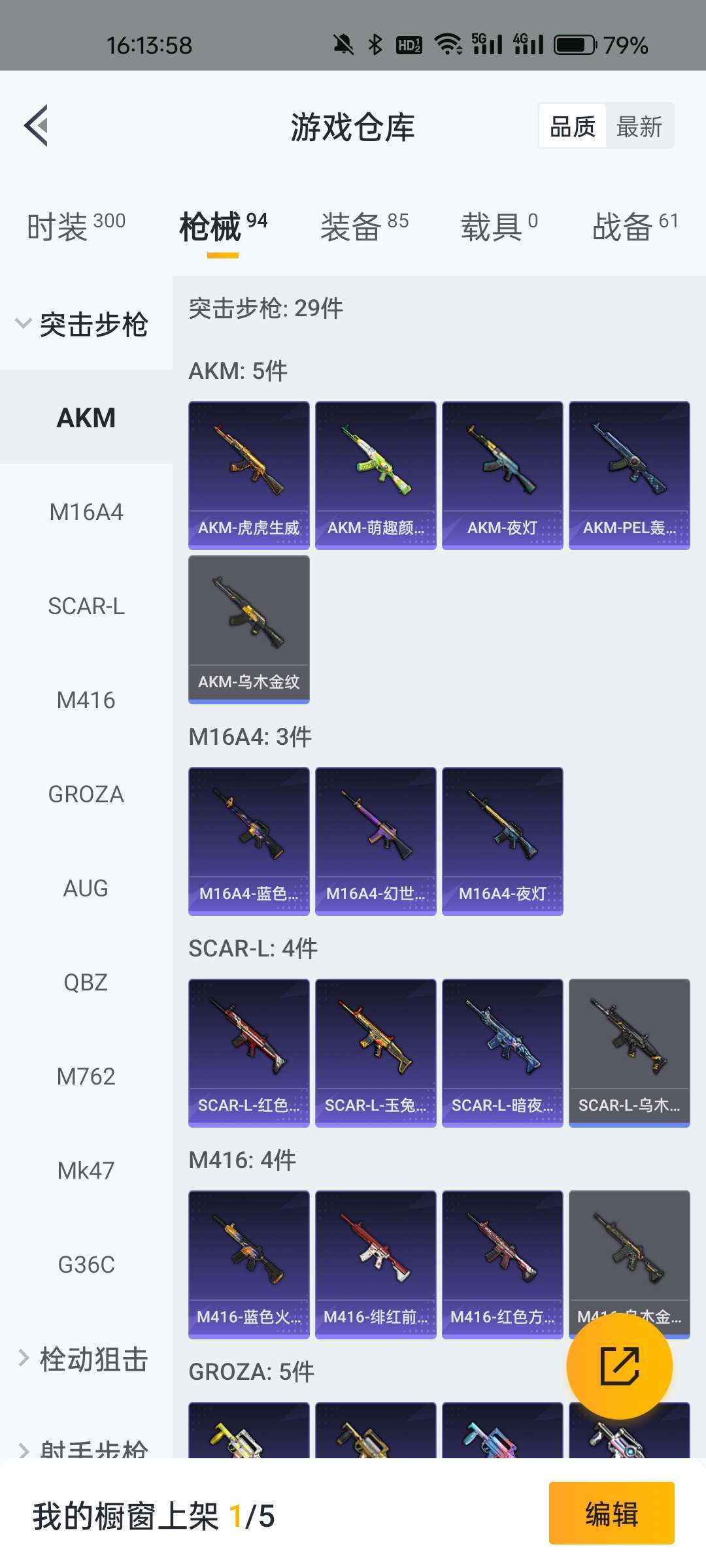Select GROZA in the side list
The width and height of the screenshot is (706, 1568).
(x=86, y=794)
